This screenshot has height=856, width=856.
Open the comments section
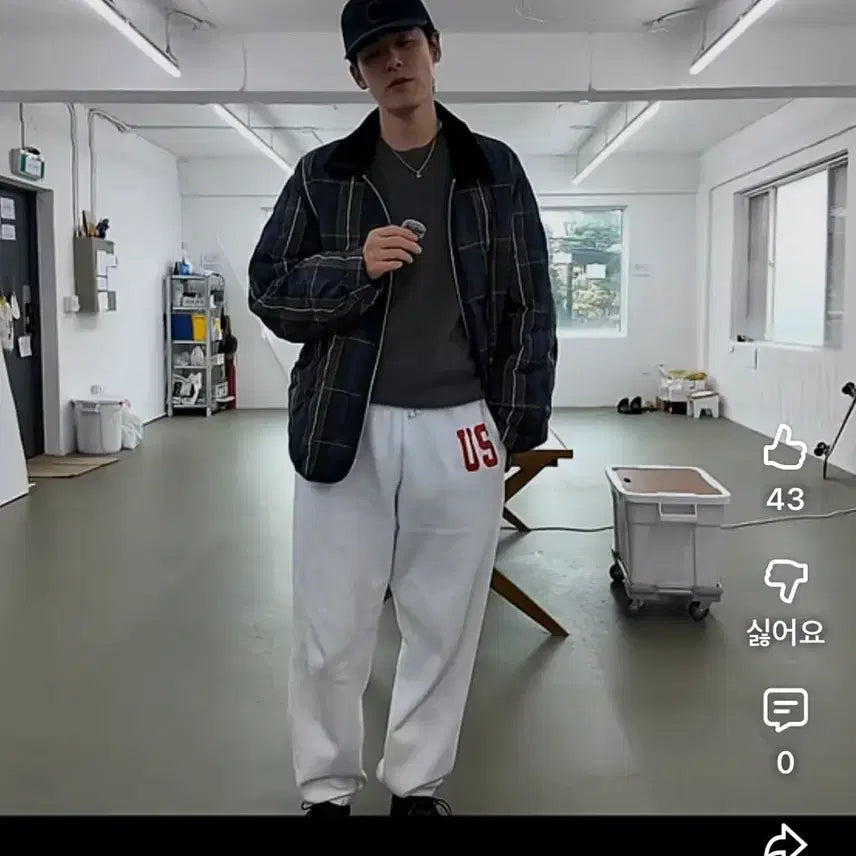(785, 710)
